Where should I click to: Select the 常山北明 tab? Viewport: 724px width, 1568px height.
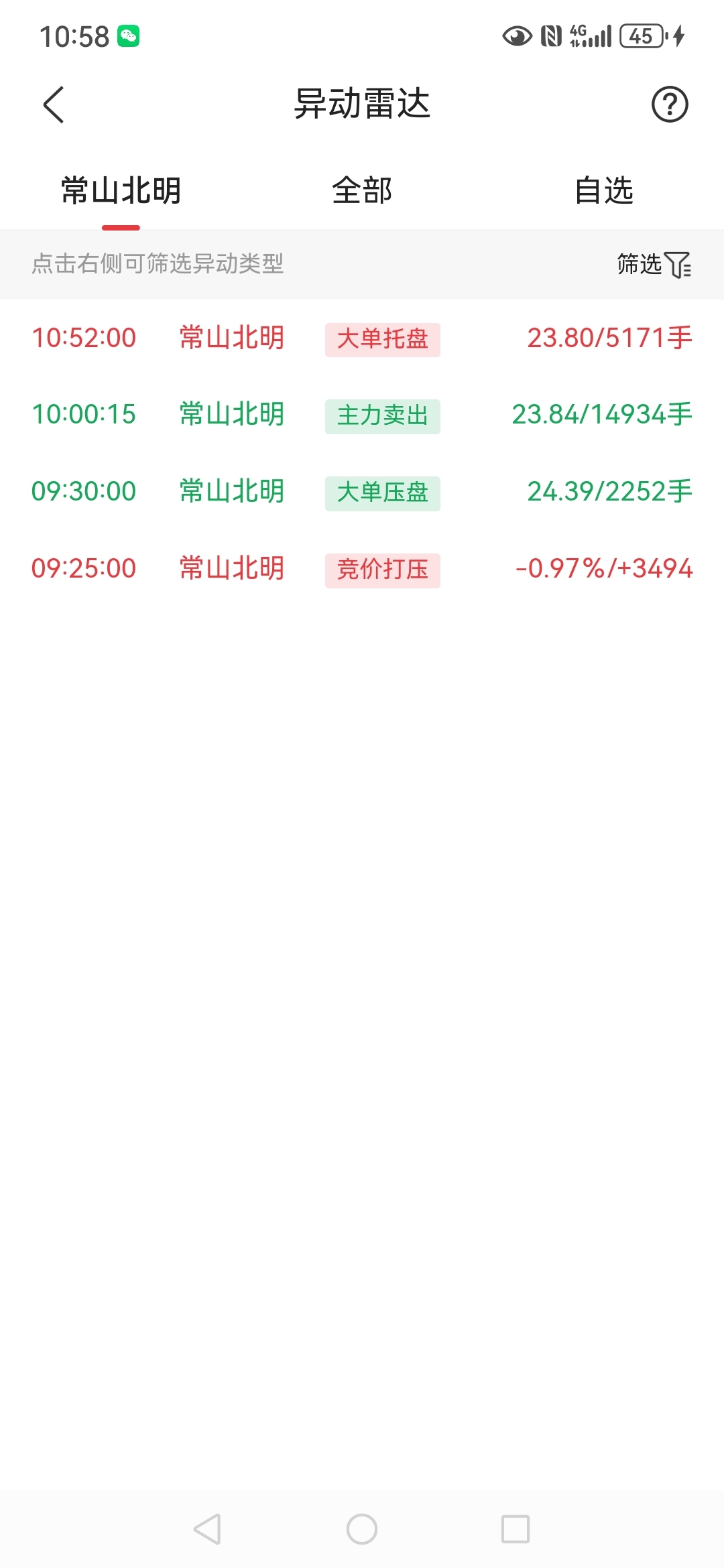tap(121, 191)
